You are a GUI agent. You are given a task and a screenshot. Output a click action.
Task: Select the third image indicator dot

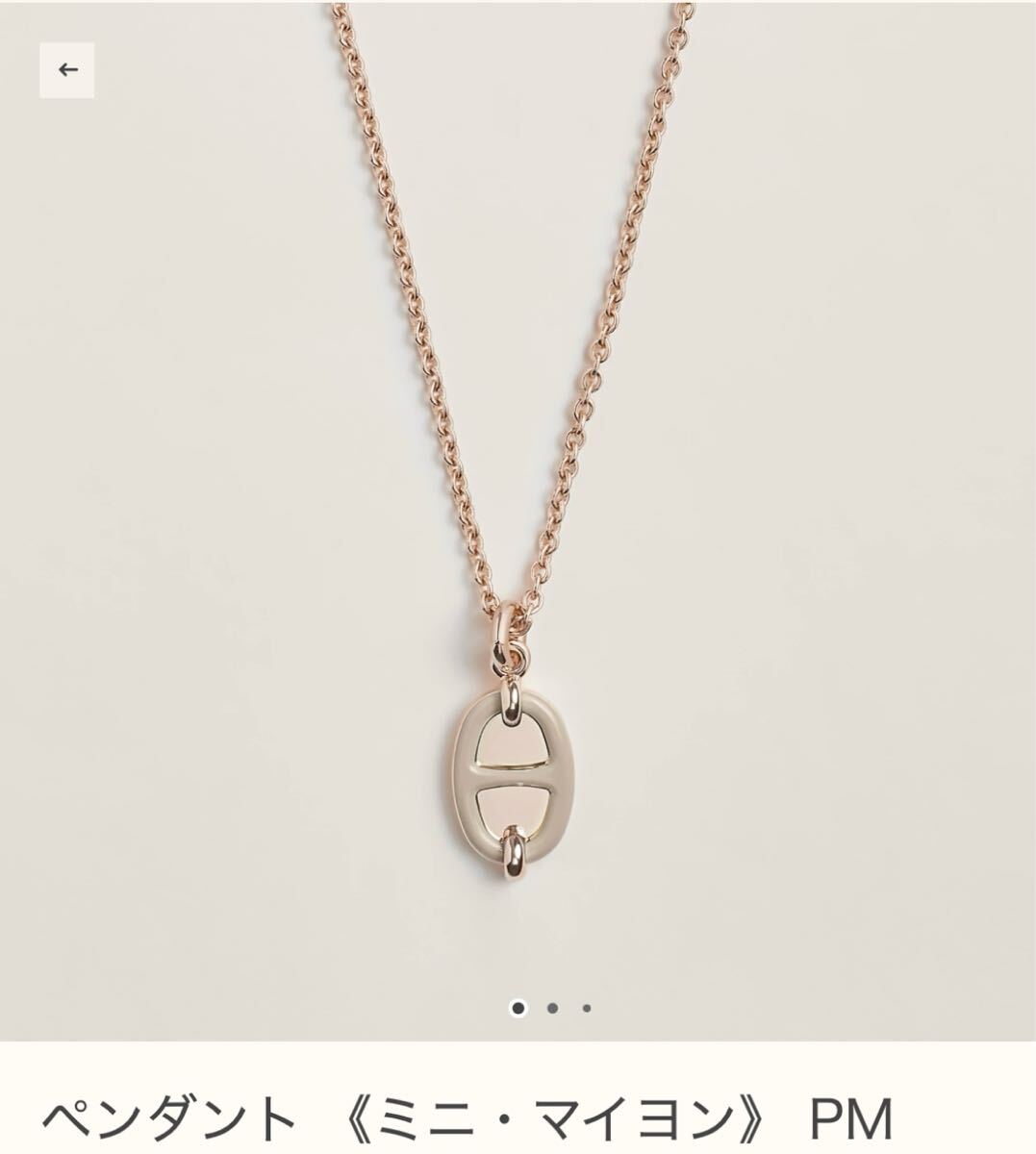tap(586, 1008)
